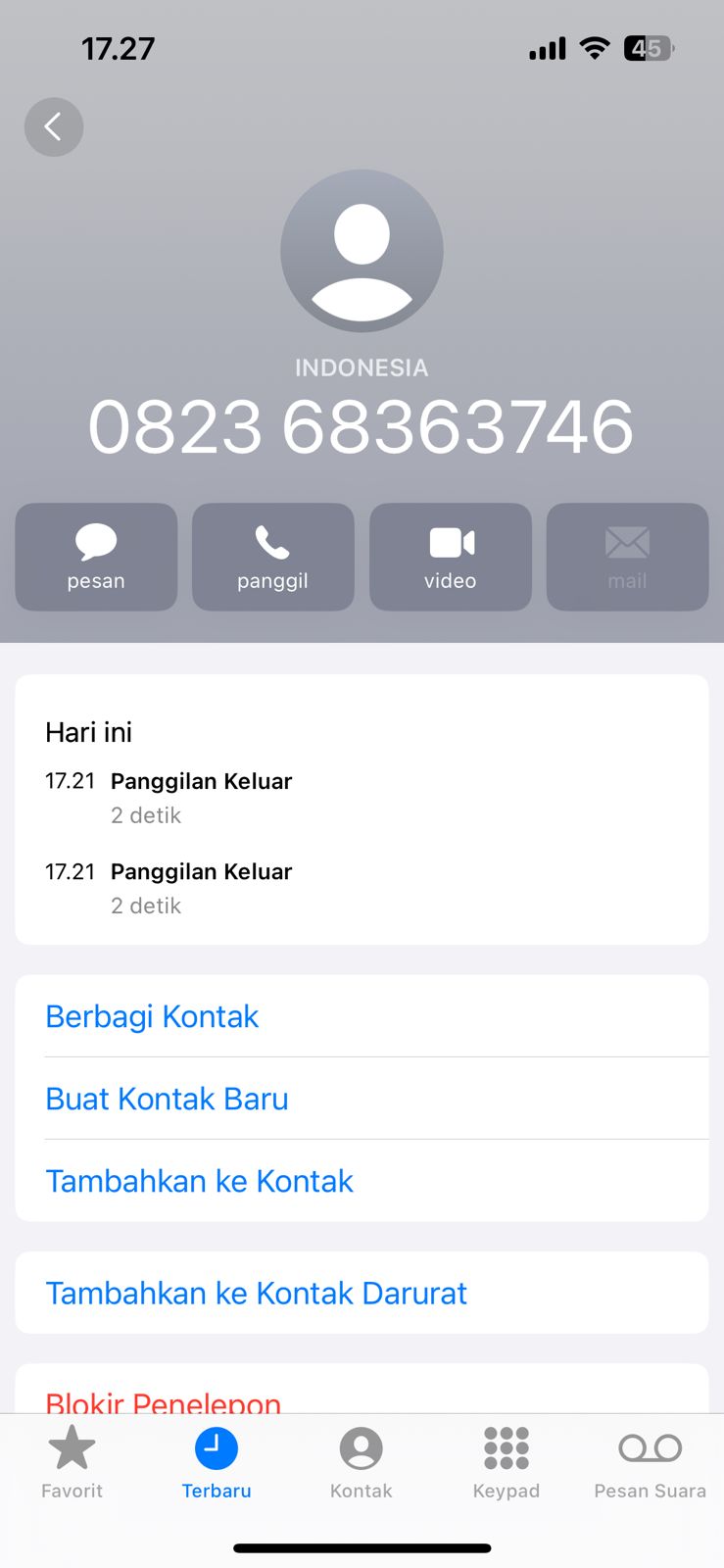Select Tambahkan ke Kontak
The height and width of the screenshot is (1568, 724).
[199, 1181]
